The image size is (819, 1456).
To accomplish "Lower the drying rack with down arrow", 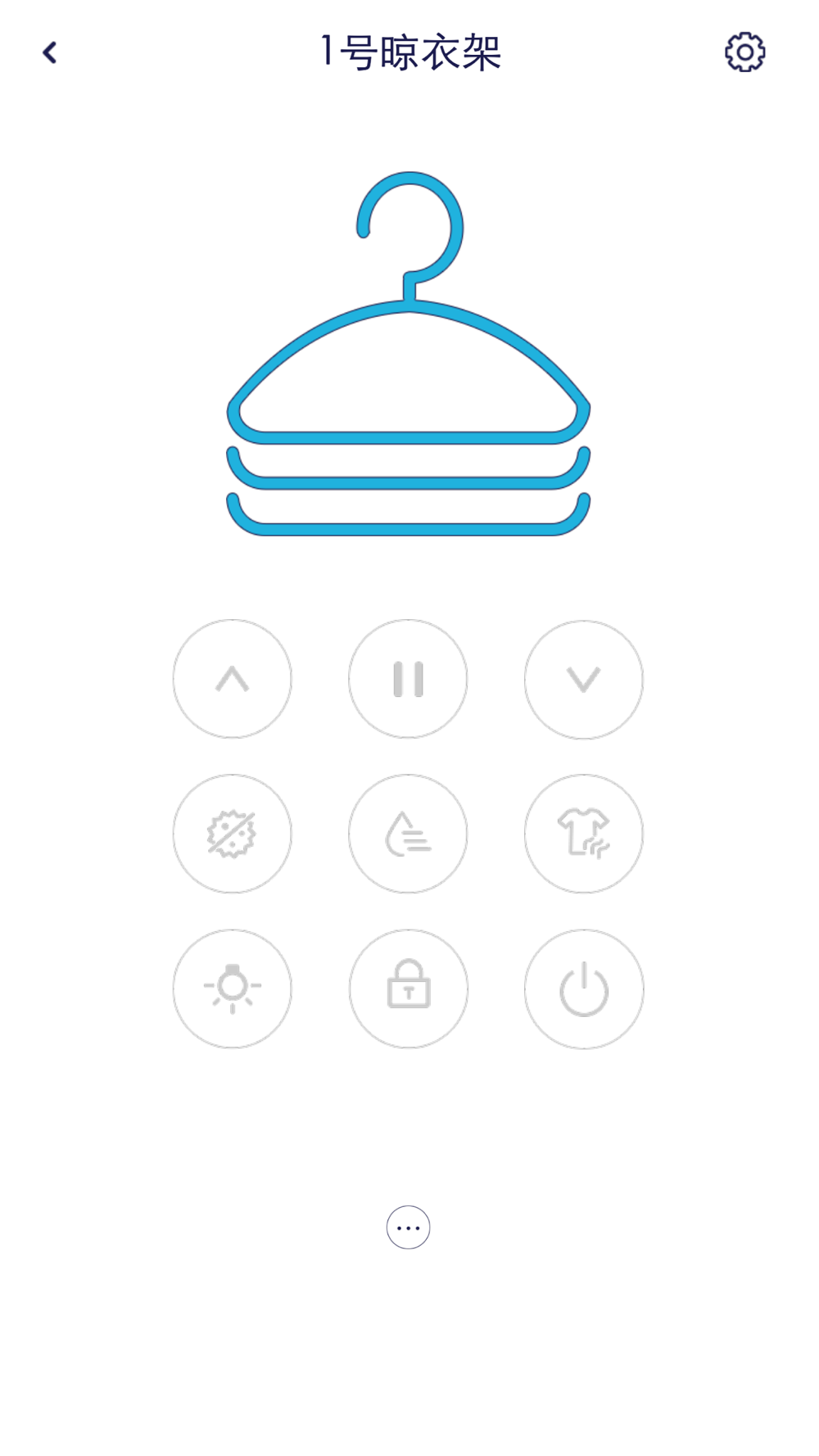I will (584, 679).
